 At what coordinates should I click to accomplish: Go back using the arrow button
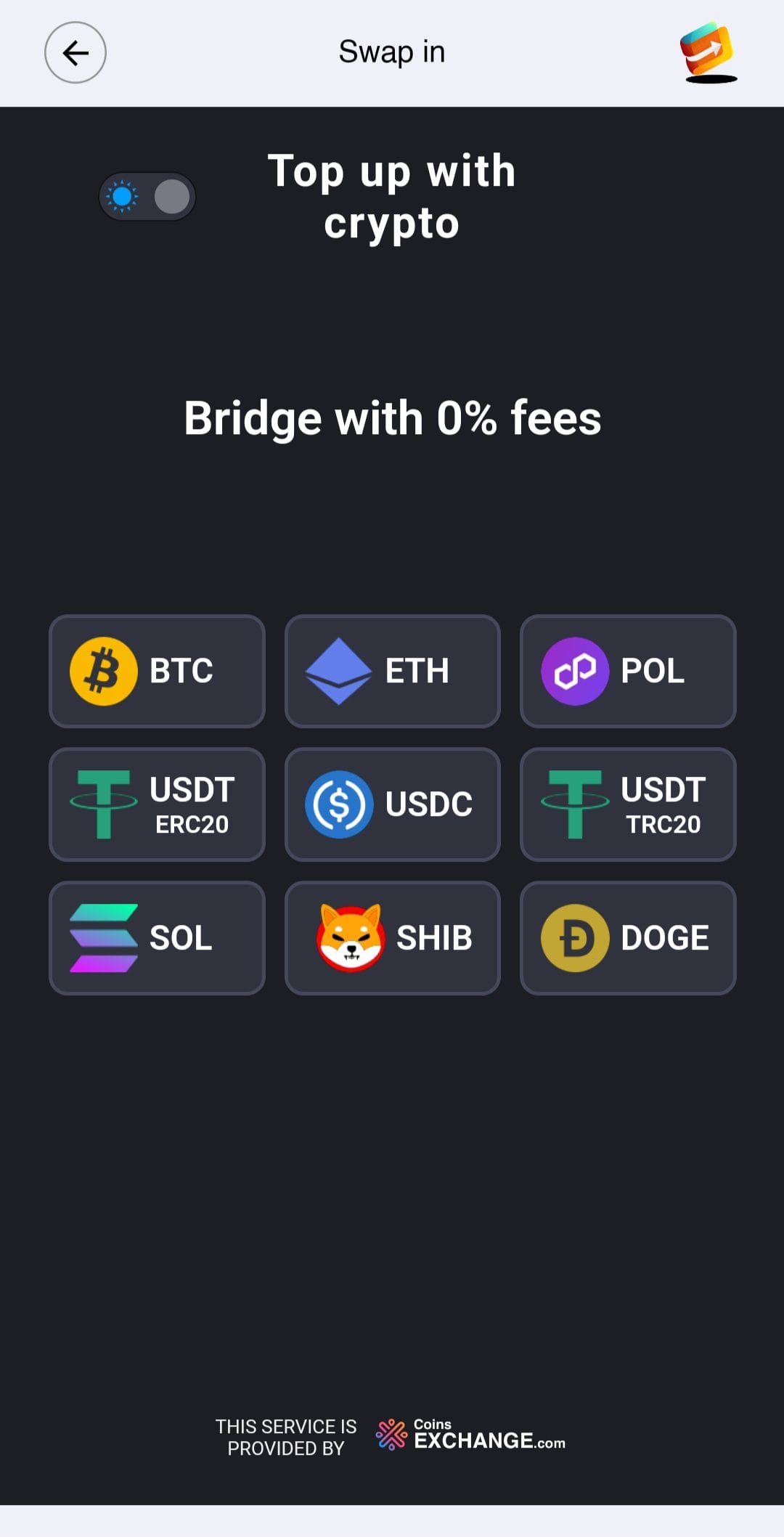(x=75, y=53)
